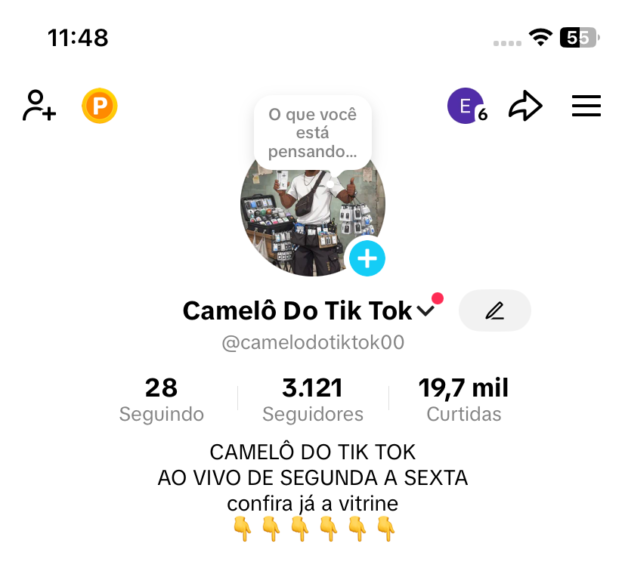The height and width of the screenshot is (562, 625).
Task: Open the orange P coin icon
Action: [x=99, y=106]
